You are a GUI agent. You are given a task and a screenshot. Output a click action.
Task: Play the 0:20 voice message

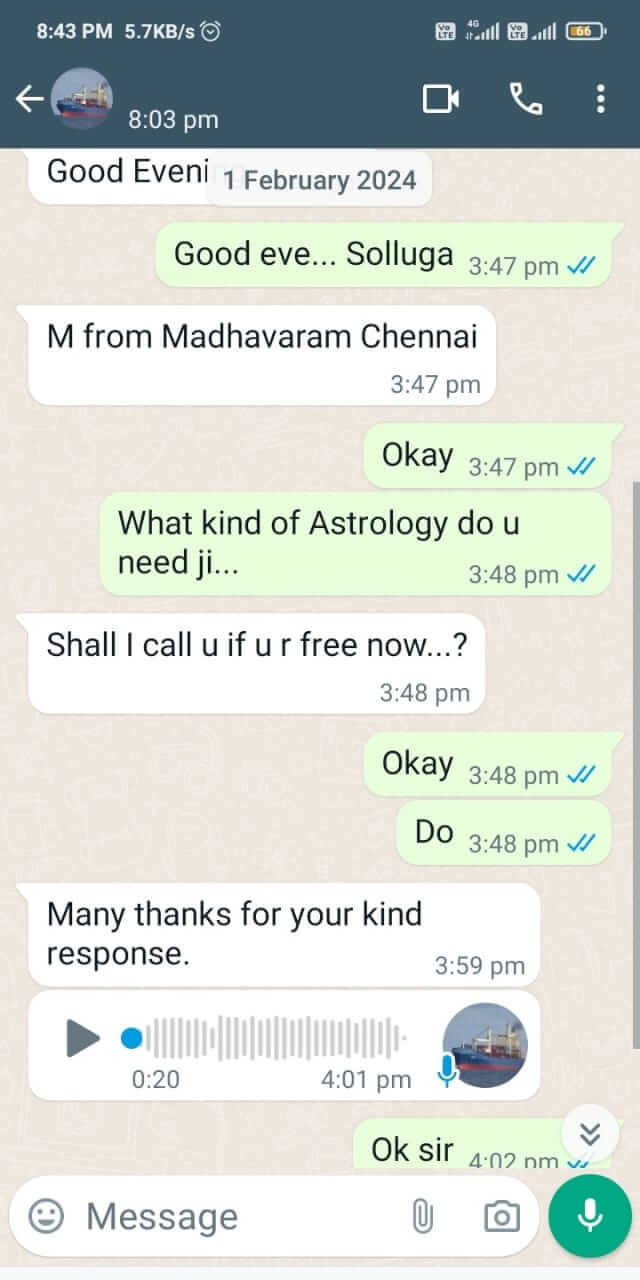tap(83, 1039)
